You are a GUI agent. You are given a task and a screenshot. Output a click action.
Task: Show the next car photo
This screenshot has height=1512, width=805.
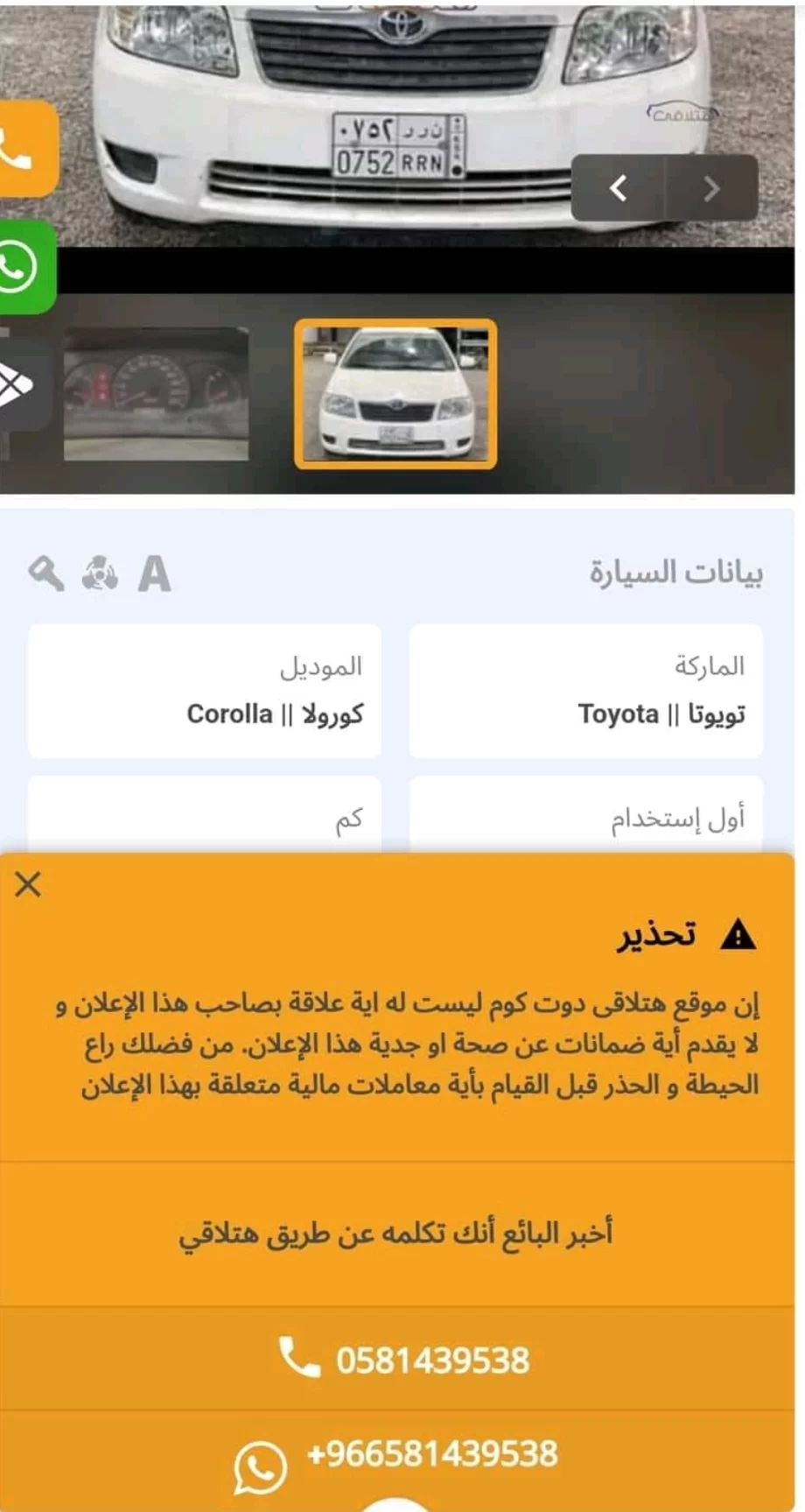711,187
